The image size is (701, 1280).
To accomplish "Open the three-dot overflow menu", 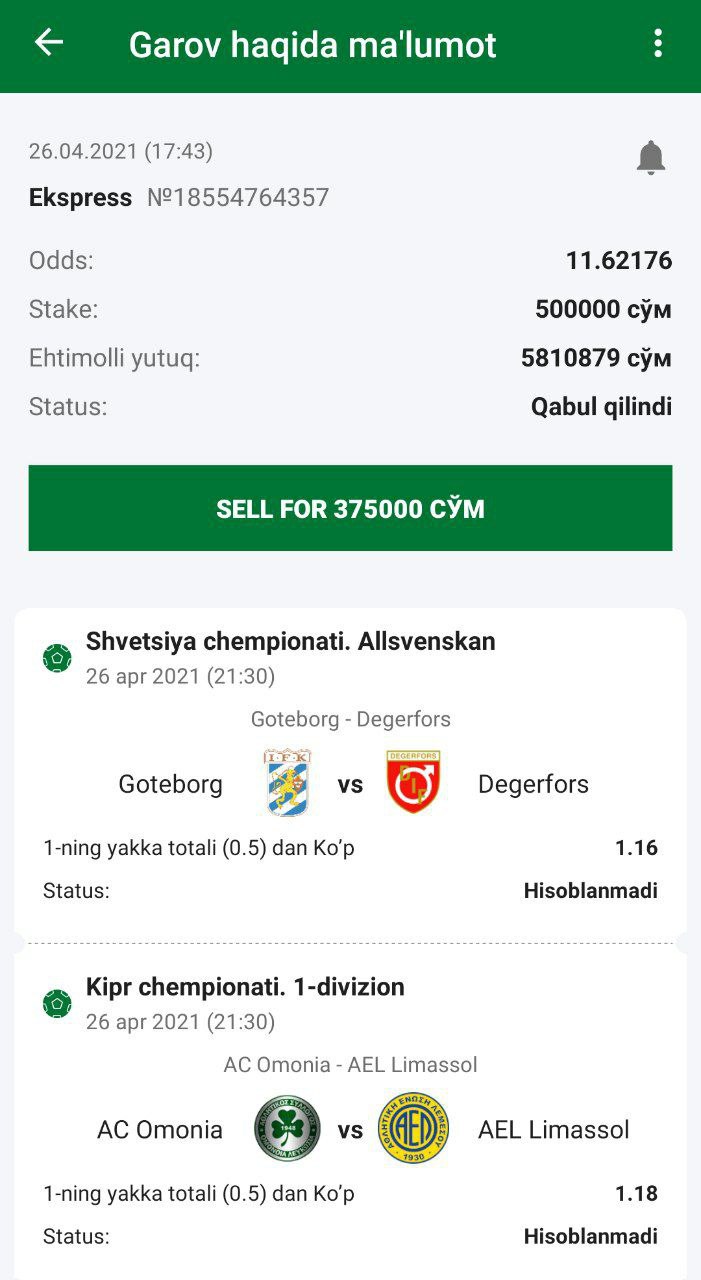I will [657, 43].
